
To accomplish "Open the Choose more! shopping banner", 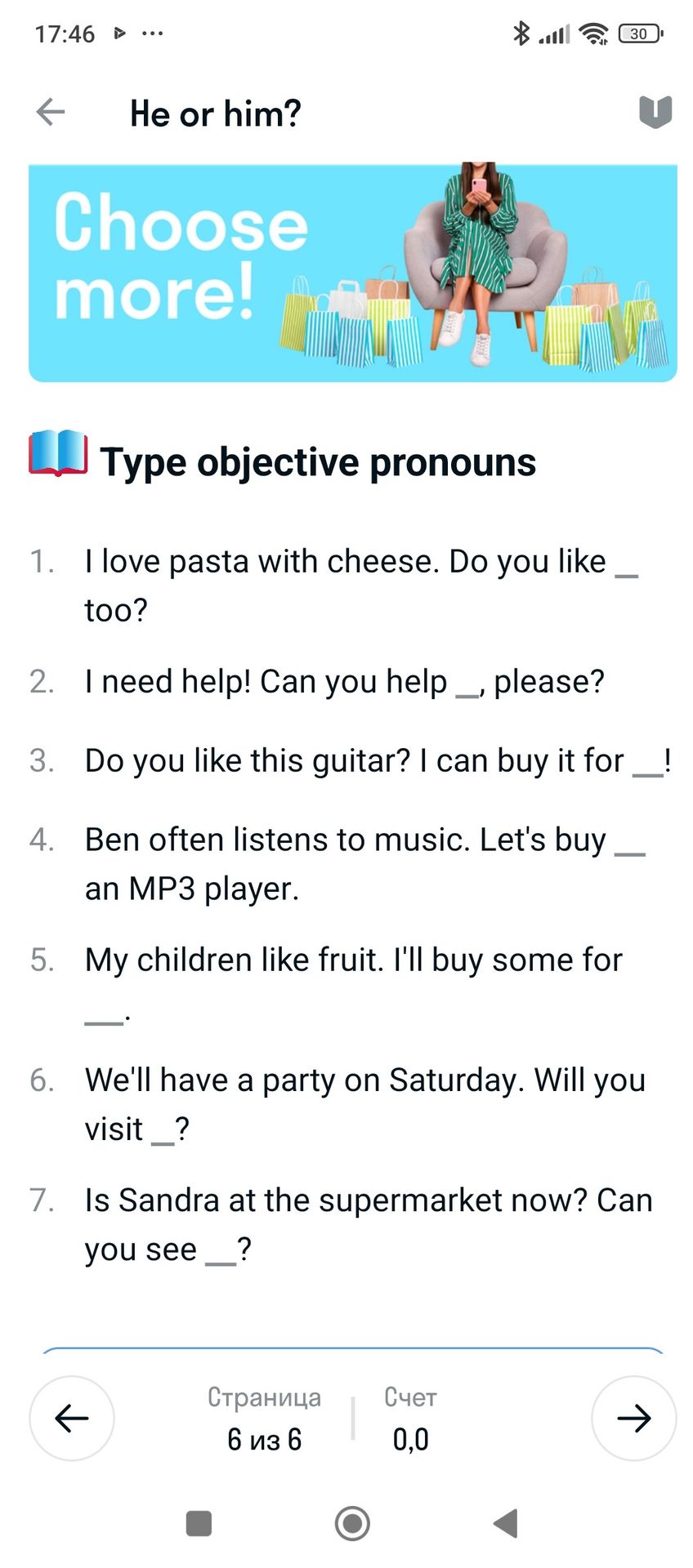I will (353, 272).
